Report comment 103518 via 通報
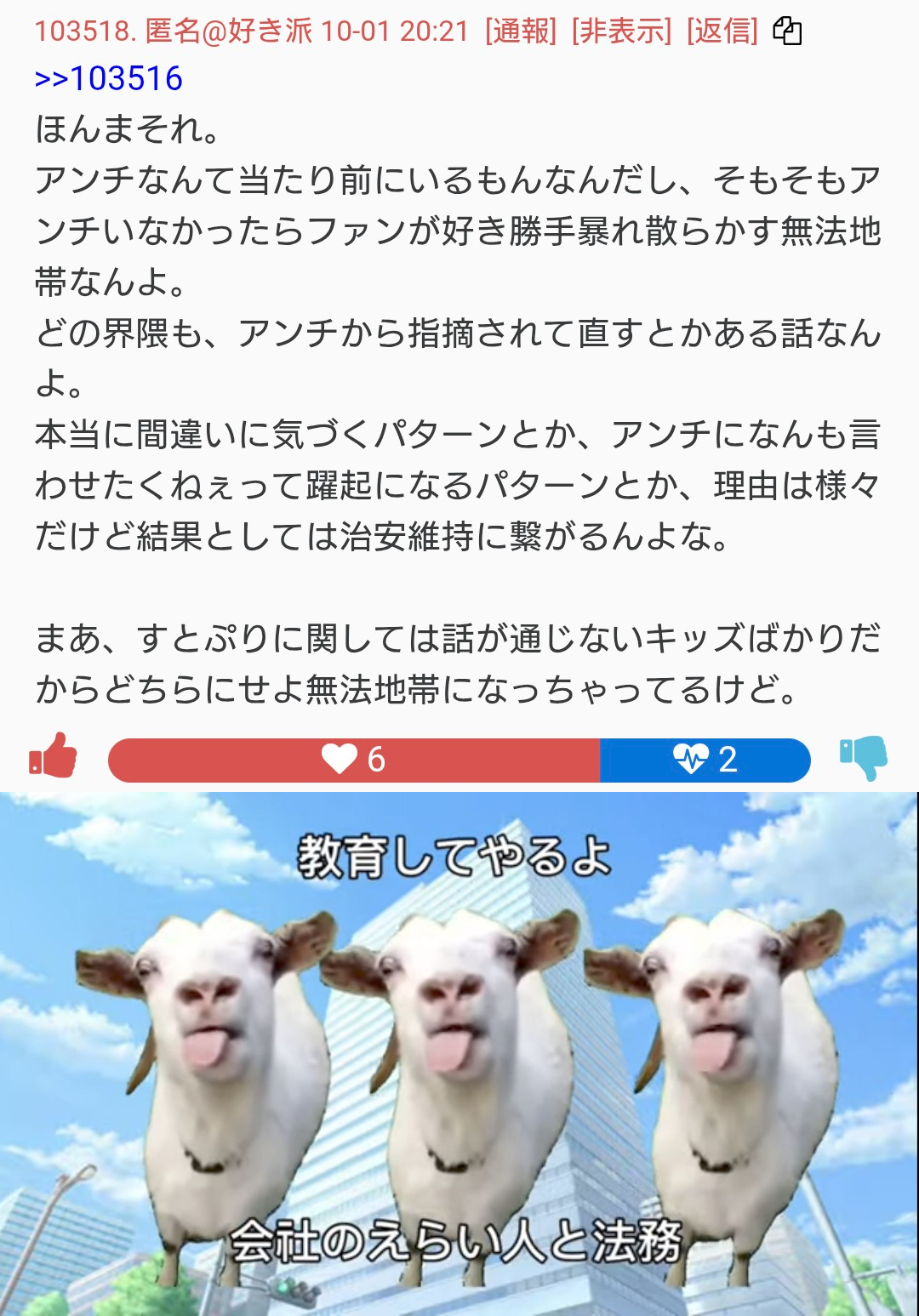Viewport: 919px width, 1316px height. (521, 31)
